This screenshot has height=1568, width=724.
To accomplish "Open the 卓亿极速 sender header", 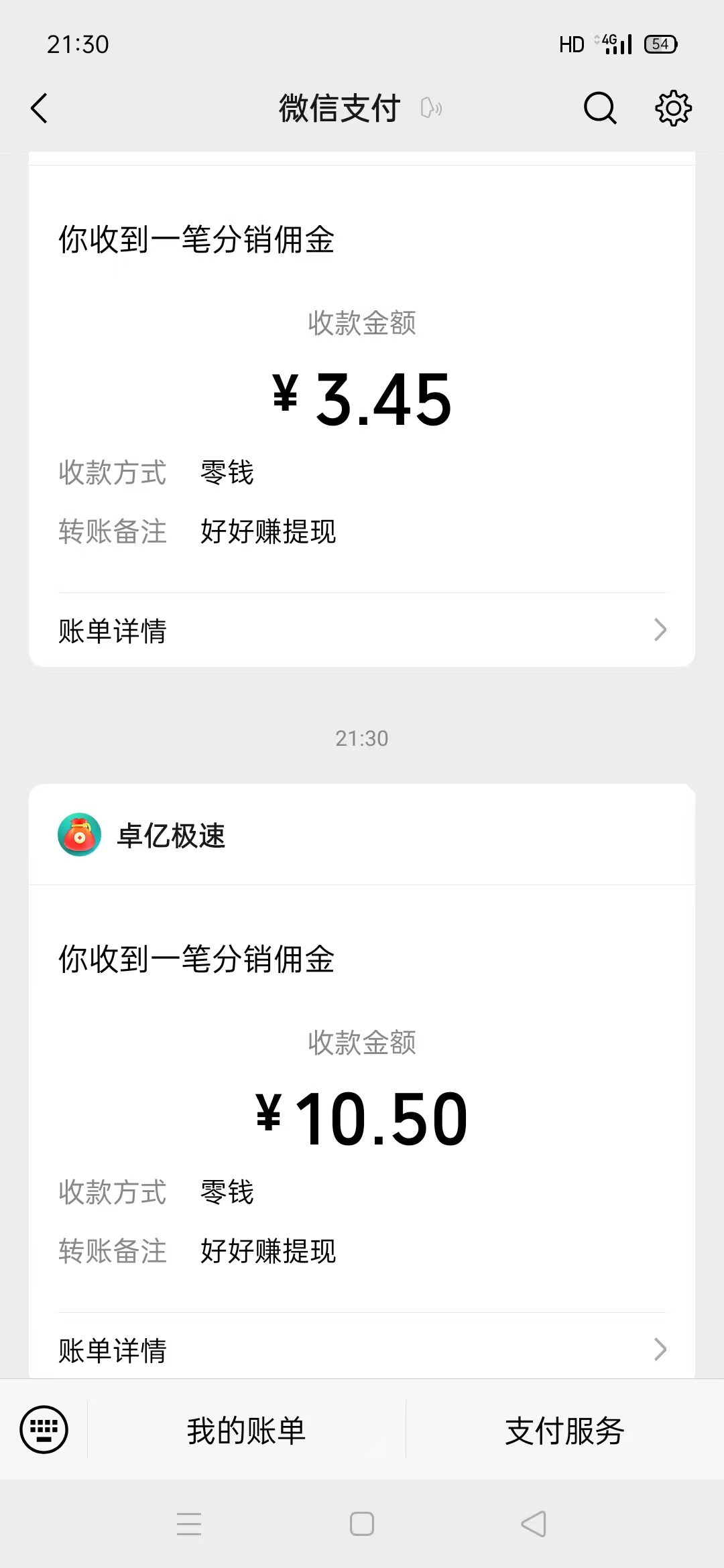I will [x=362, y=835].
